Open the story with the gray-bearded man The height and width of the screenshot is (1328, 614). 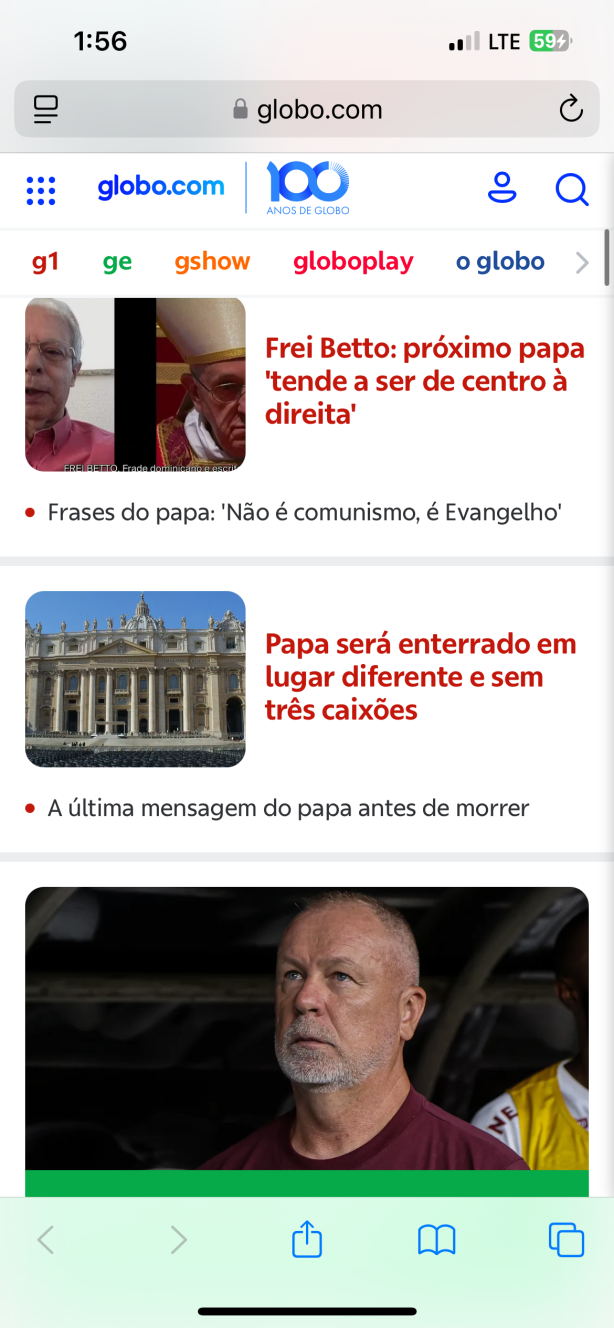(306, 1030)
